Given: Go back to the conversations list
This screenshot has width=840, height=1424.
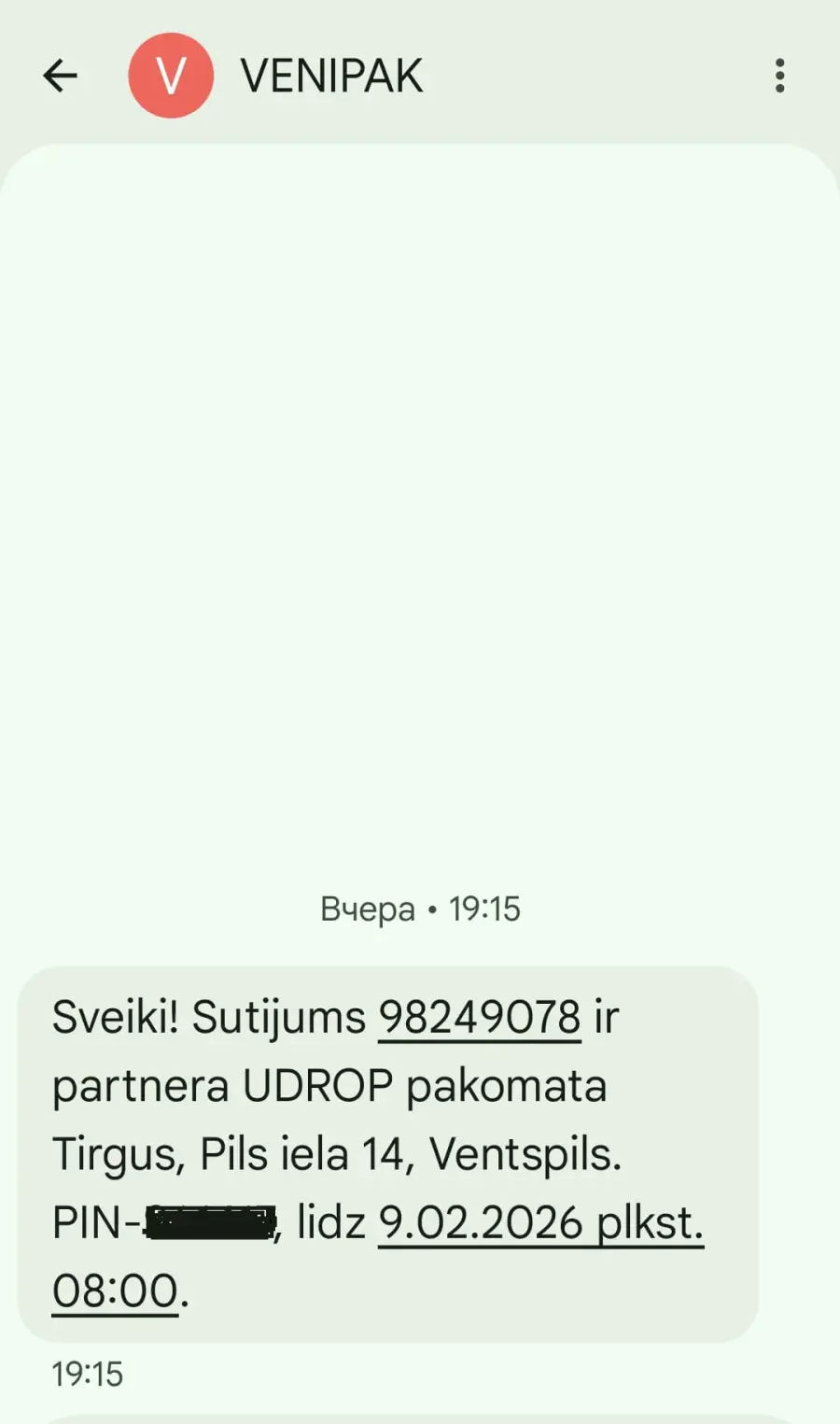Looking at the screenshot, I should coord(61,76).
